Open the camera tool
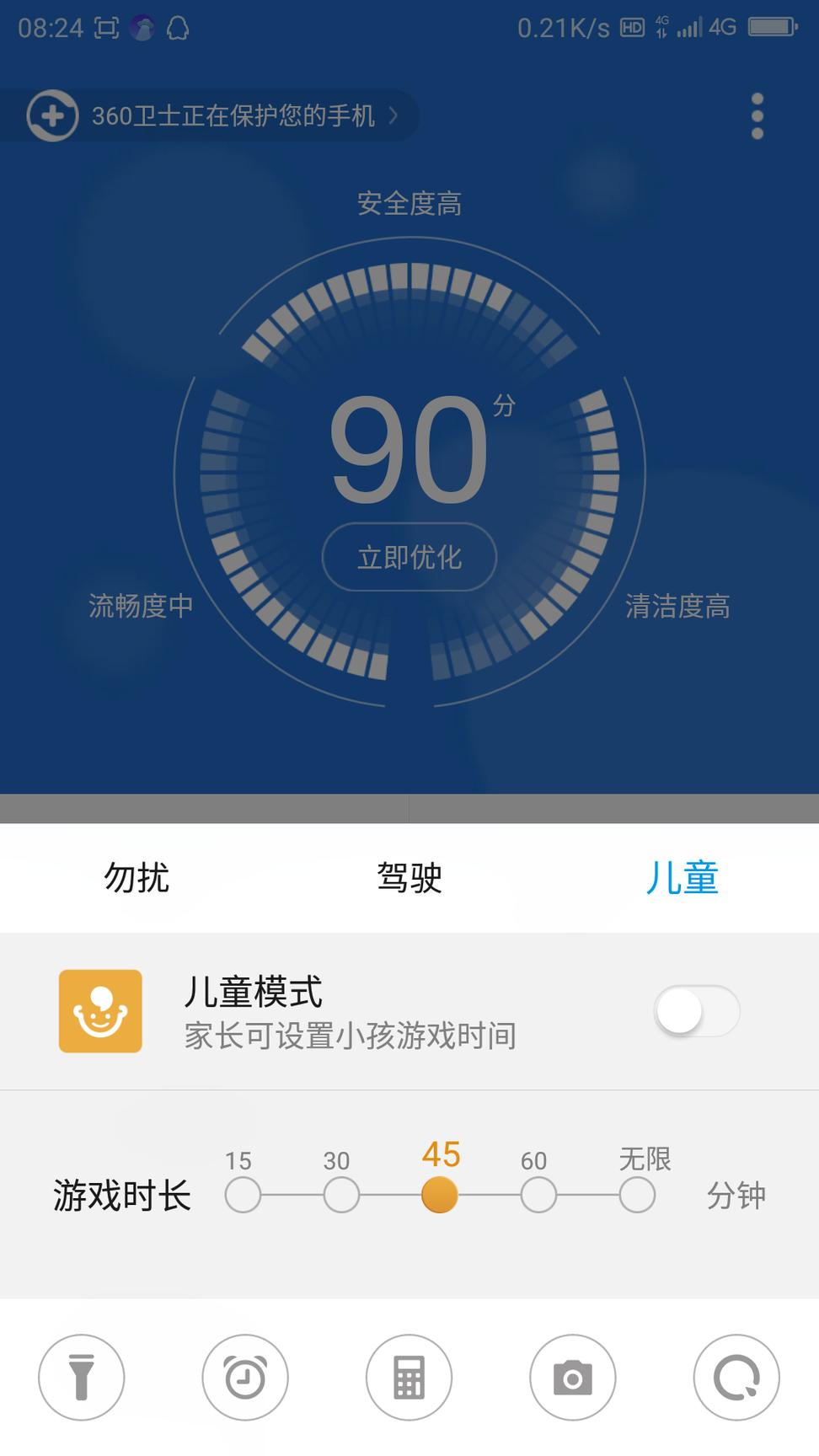819x1456 pixels. [x=573, y=1378]
